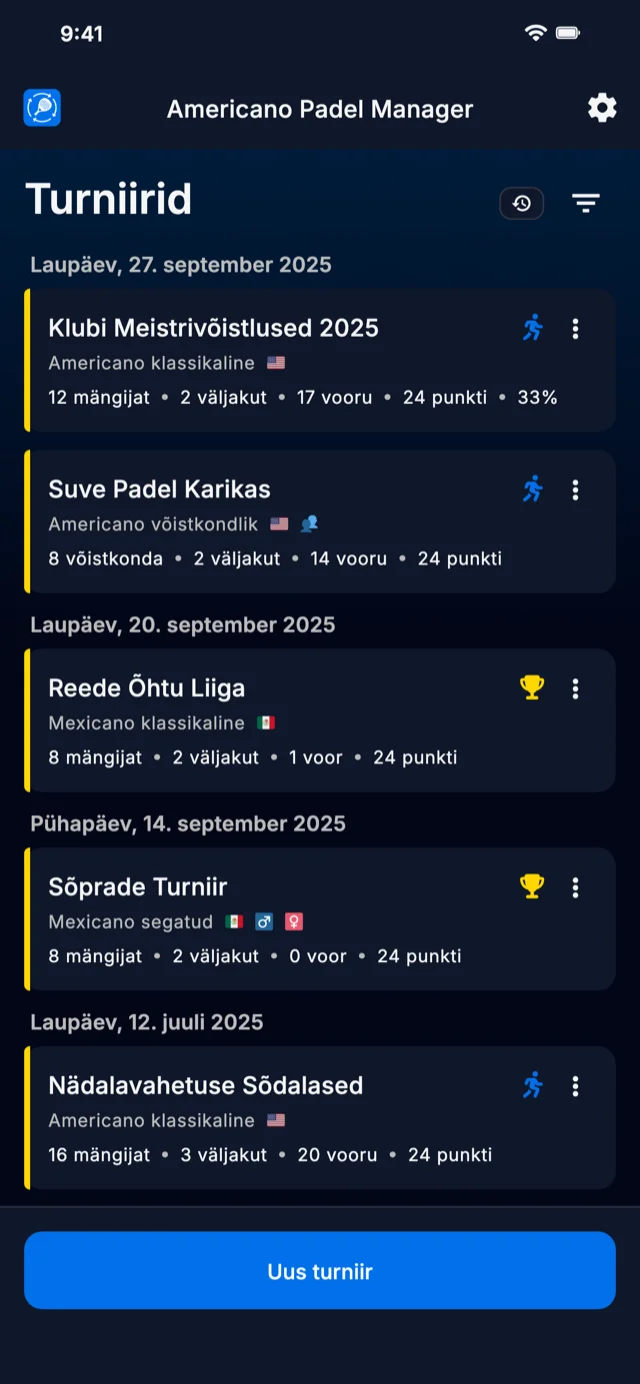
Task: Create a new tournament with Uus turniir
Action: pos(320,1271)
